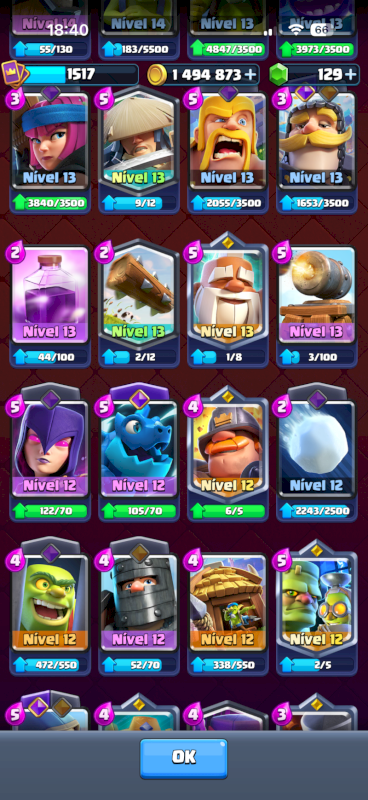Open the Goblin card showing 472/550
The image size is (368, 800).
pyautogui.click(x=50, y=607)
